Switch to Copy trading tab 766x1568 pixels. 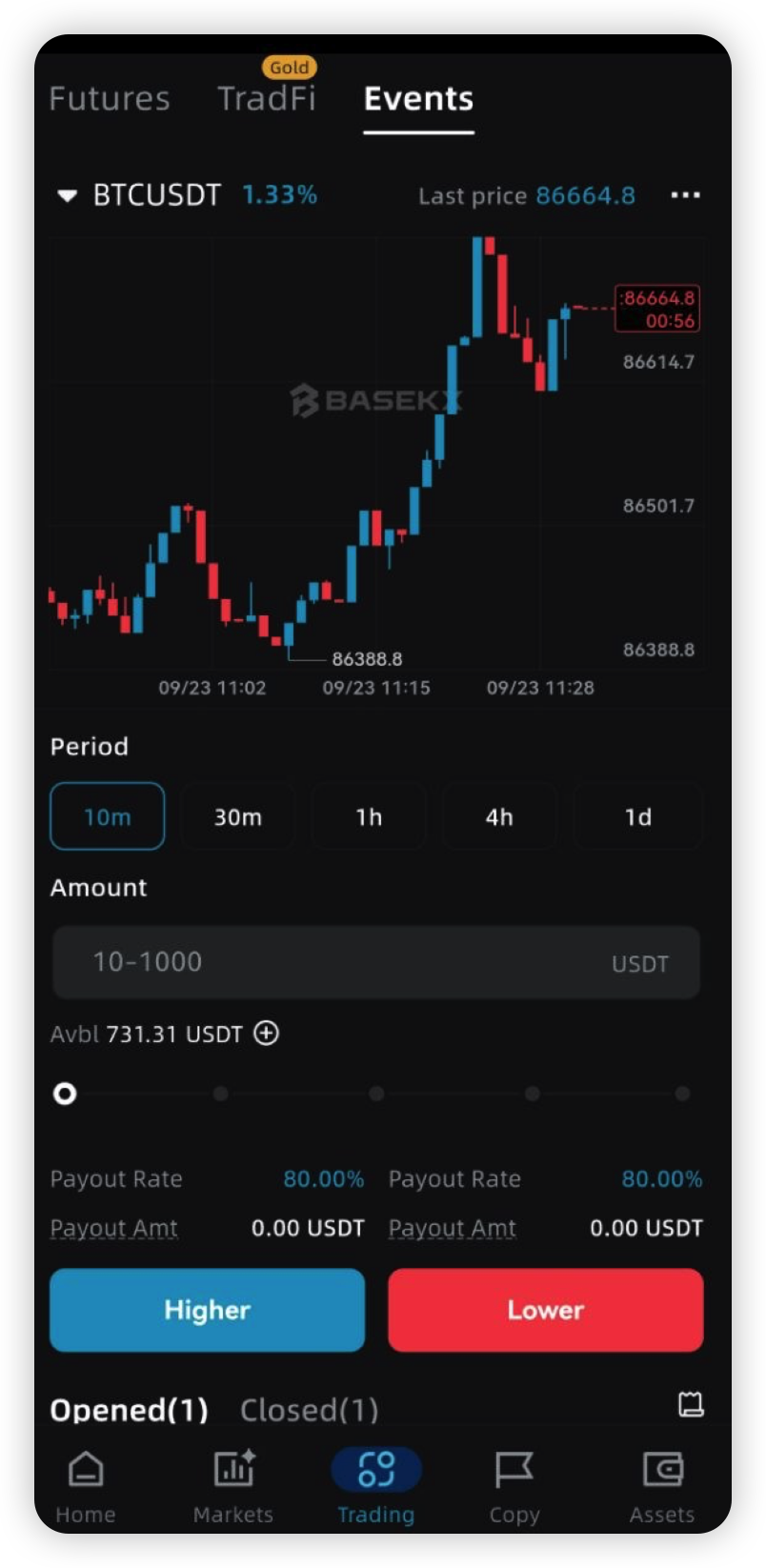coord(514,1487)
